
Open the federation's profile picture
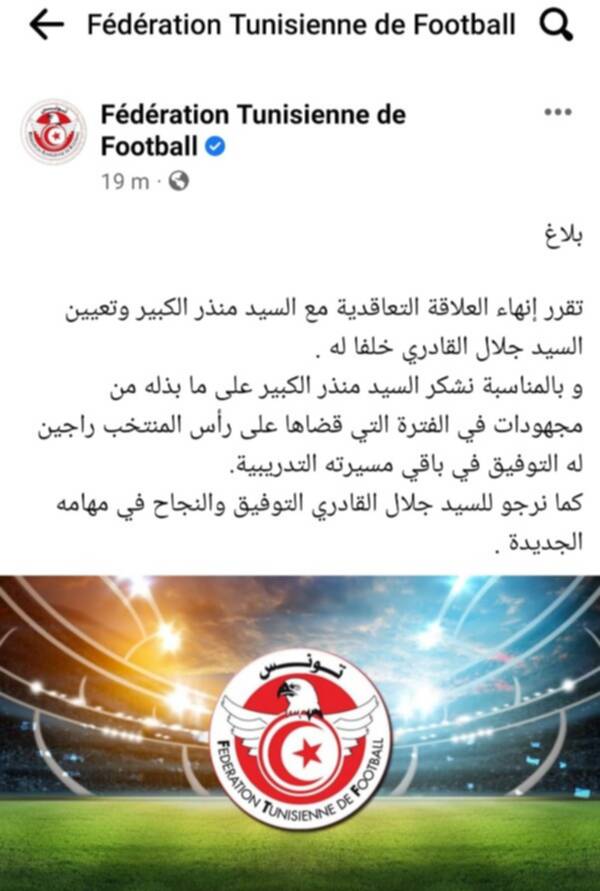click(54, 131)
